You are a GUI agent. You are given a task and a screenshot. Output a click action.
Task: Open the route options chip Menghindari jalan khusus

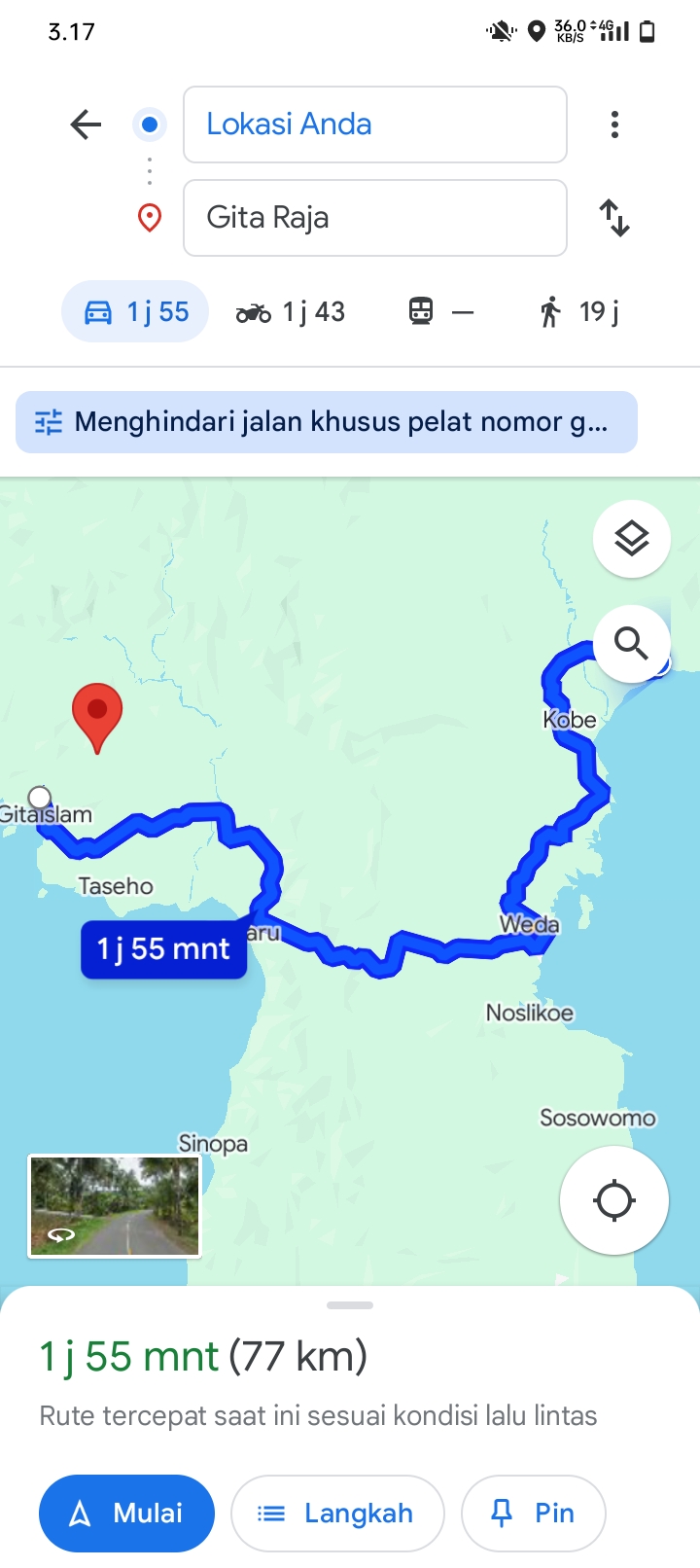point(327,422)
